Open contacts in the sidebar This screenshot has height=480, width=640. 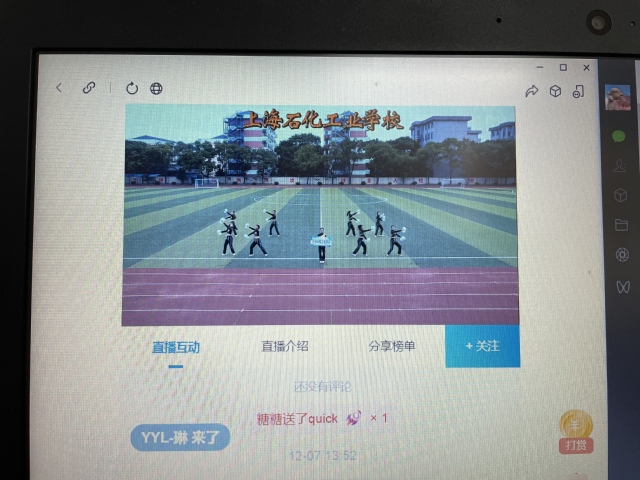coord(620,165)
